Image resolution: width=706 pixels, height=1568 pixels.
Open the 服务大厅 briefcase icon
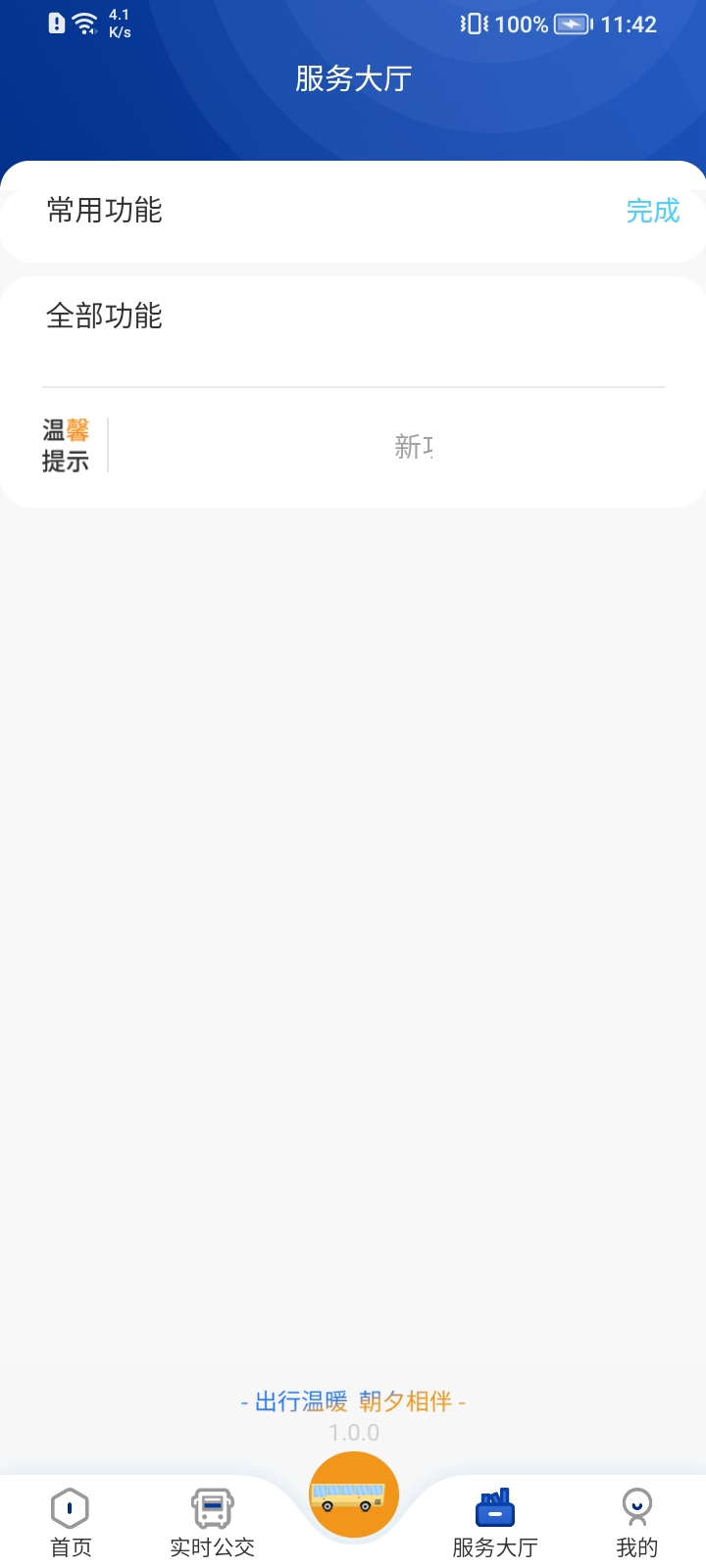(495, 1507)
